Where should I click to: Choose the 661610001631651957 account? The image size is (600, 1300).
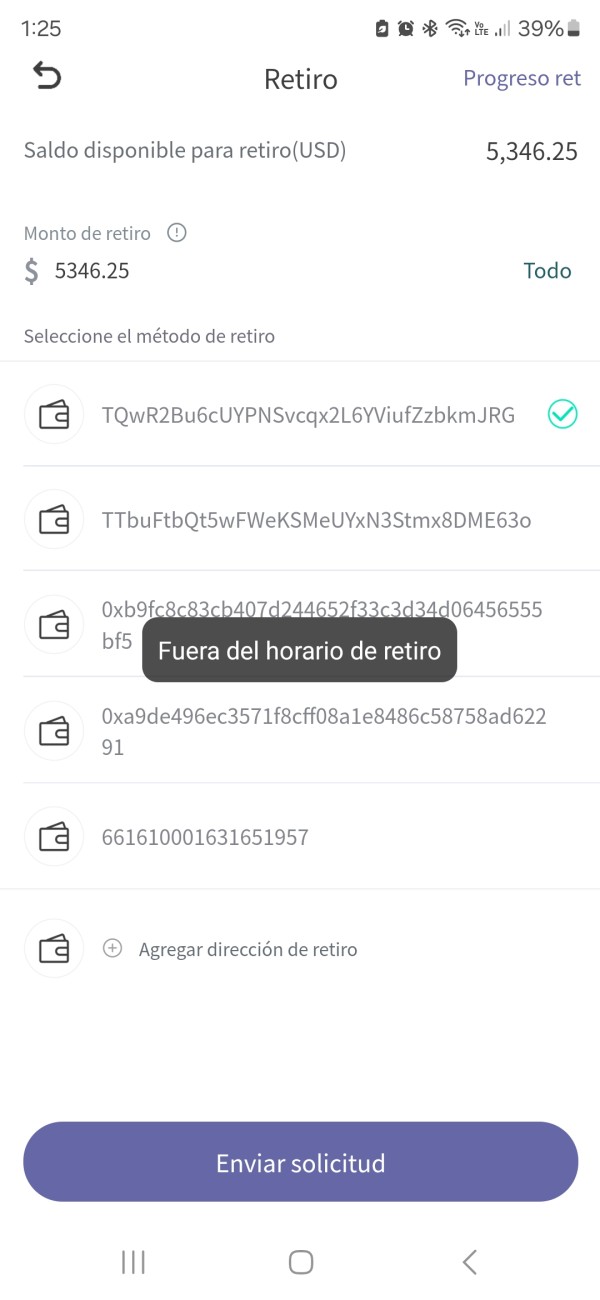(x=300, y=837)
